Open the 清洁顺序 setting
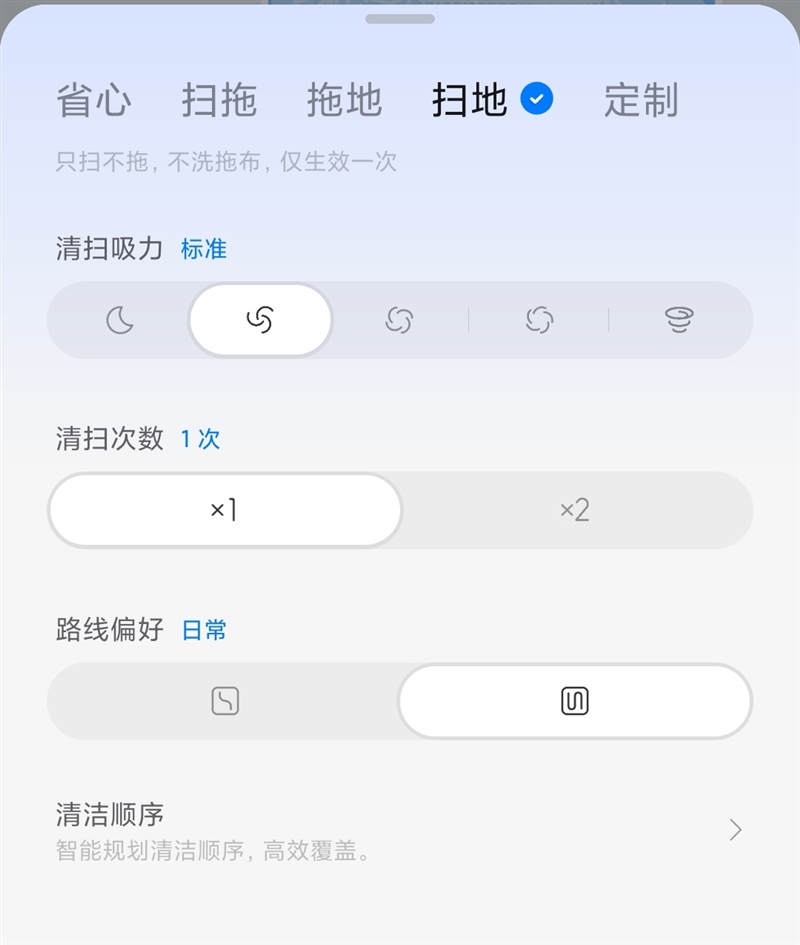 (x=400, y=830)
